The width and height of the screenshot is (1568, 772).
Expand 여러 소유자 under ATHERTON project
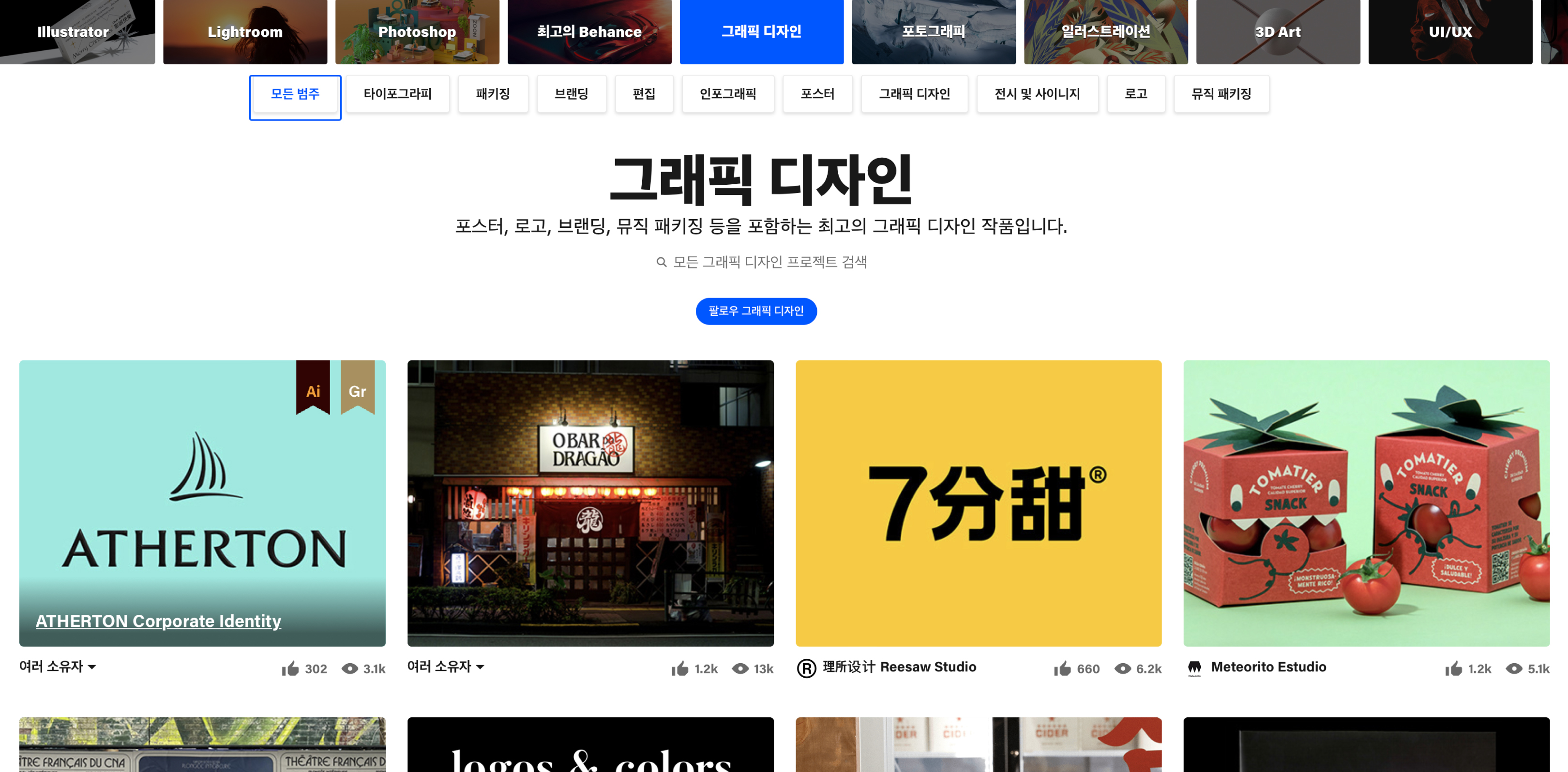pyautogui.click(x=58, y=667)
